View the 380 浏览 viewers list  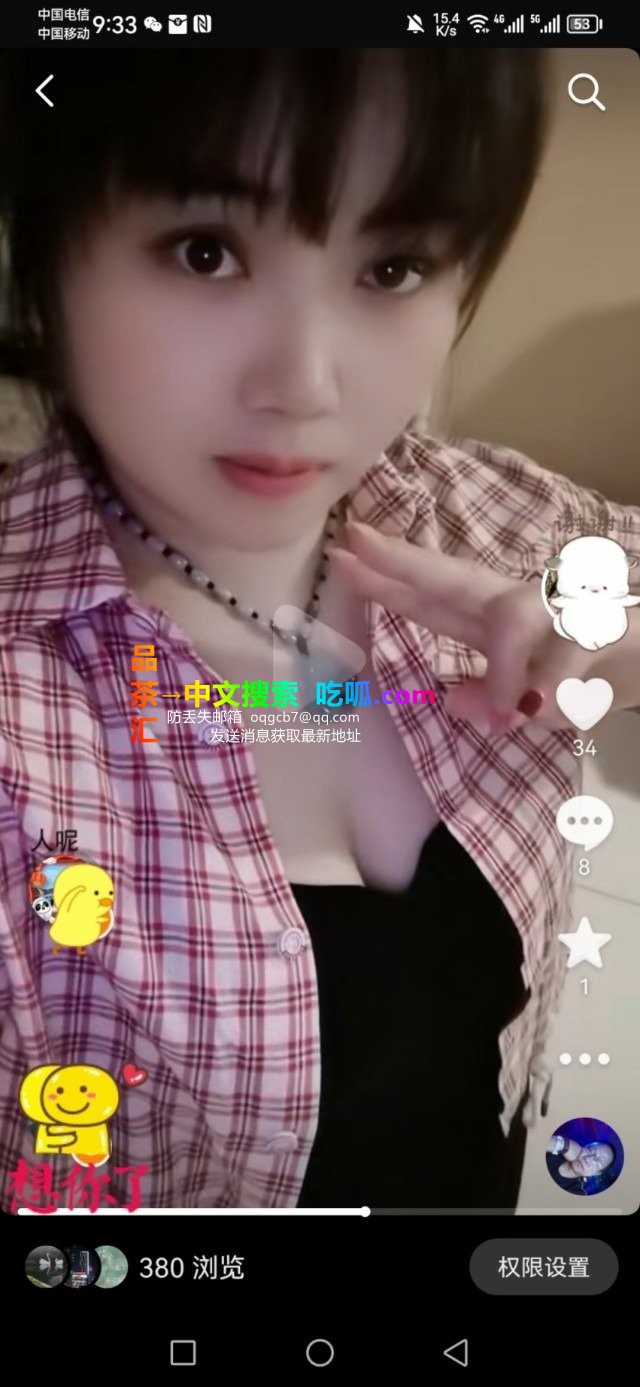tap(135, 1268)
